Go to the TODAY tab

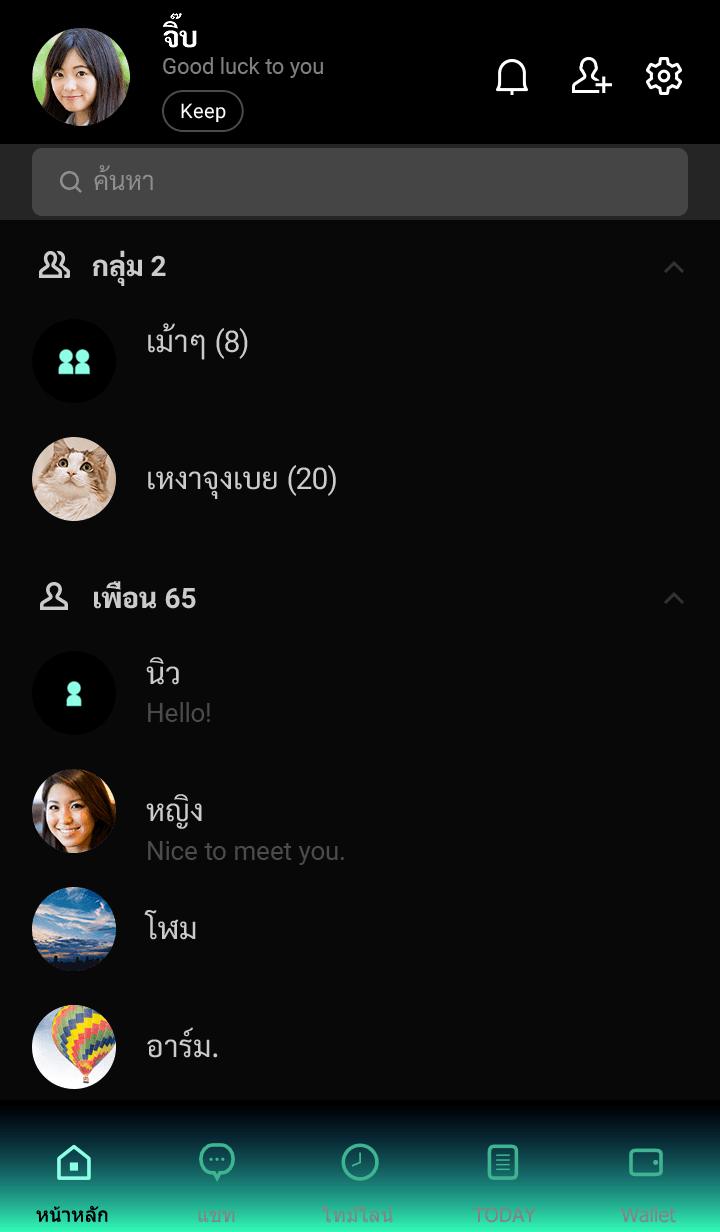[503, 1180]
